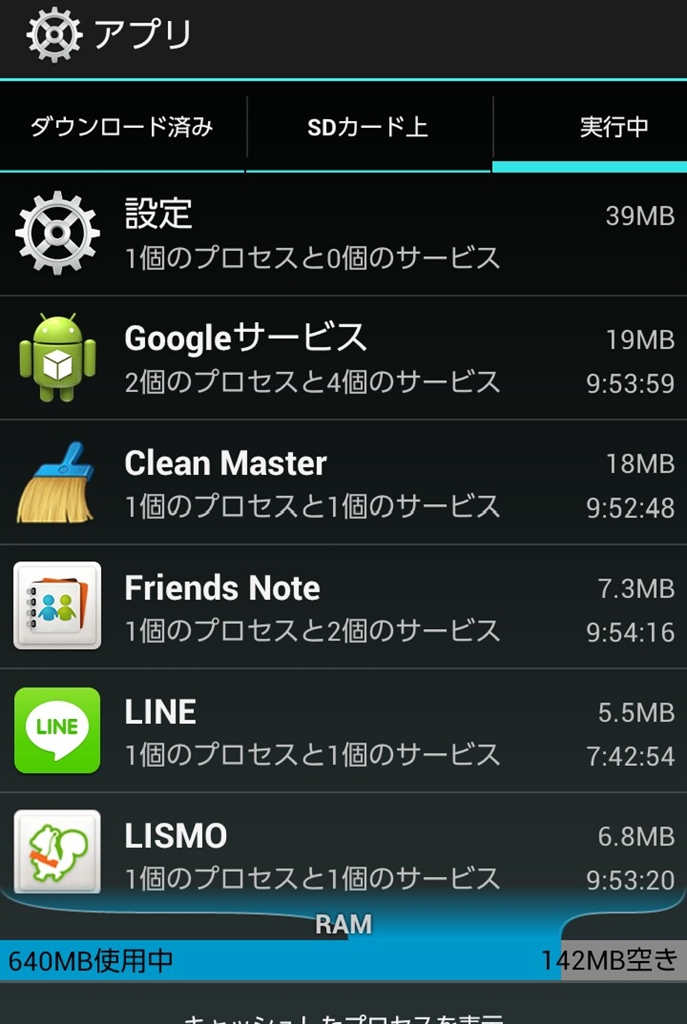
Task: Open Friends Note process details
Action: point(343,606)
